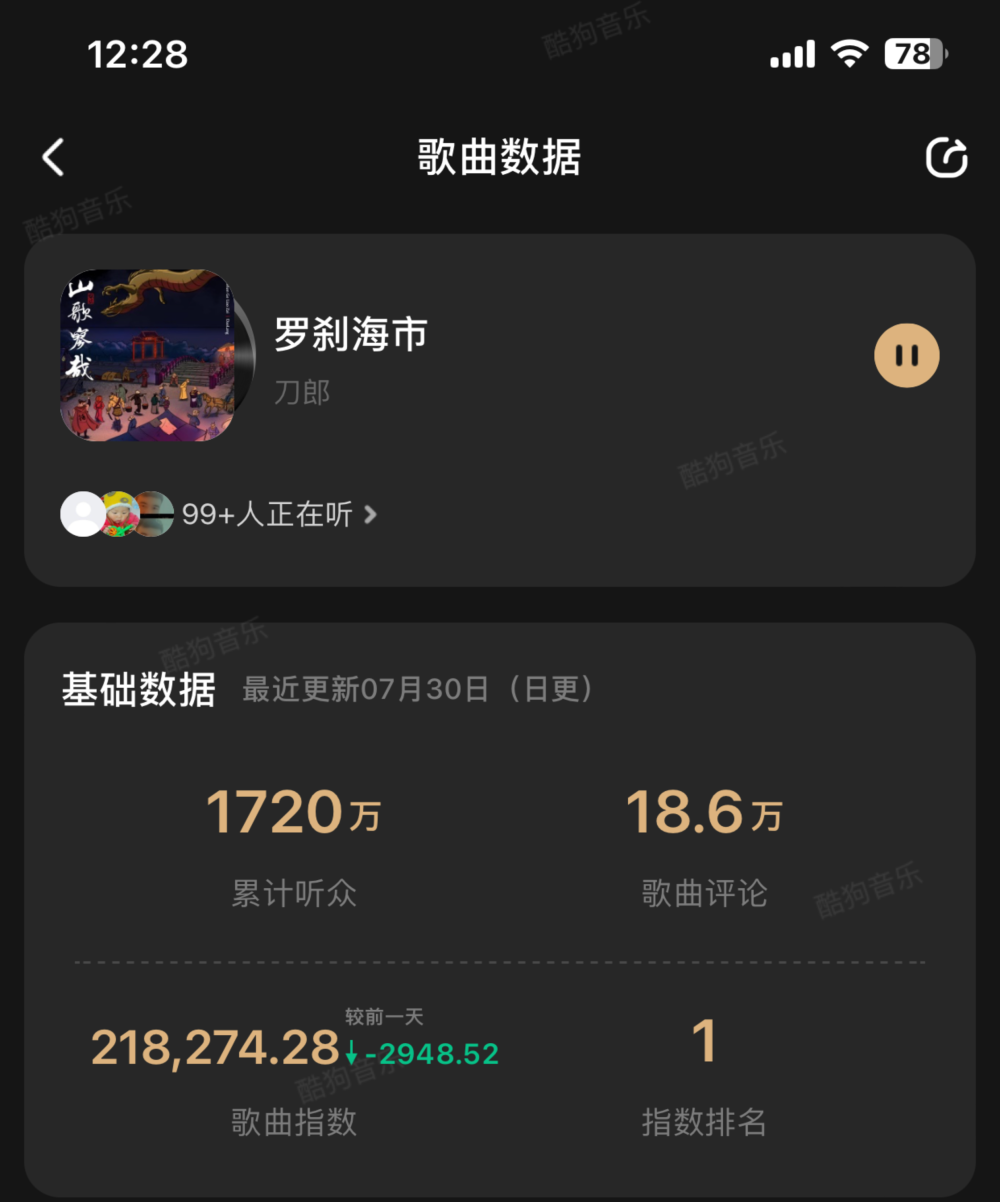
Task: Tap the Wi-Fi status icon
Action: coord(849,55)
